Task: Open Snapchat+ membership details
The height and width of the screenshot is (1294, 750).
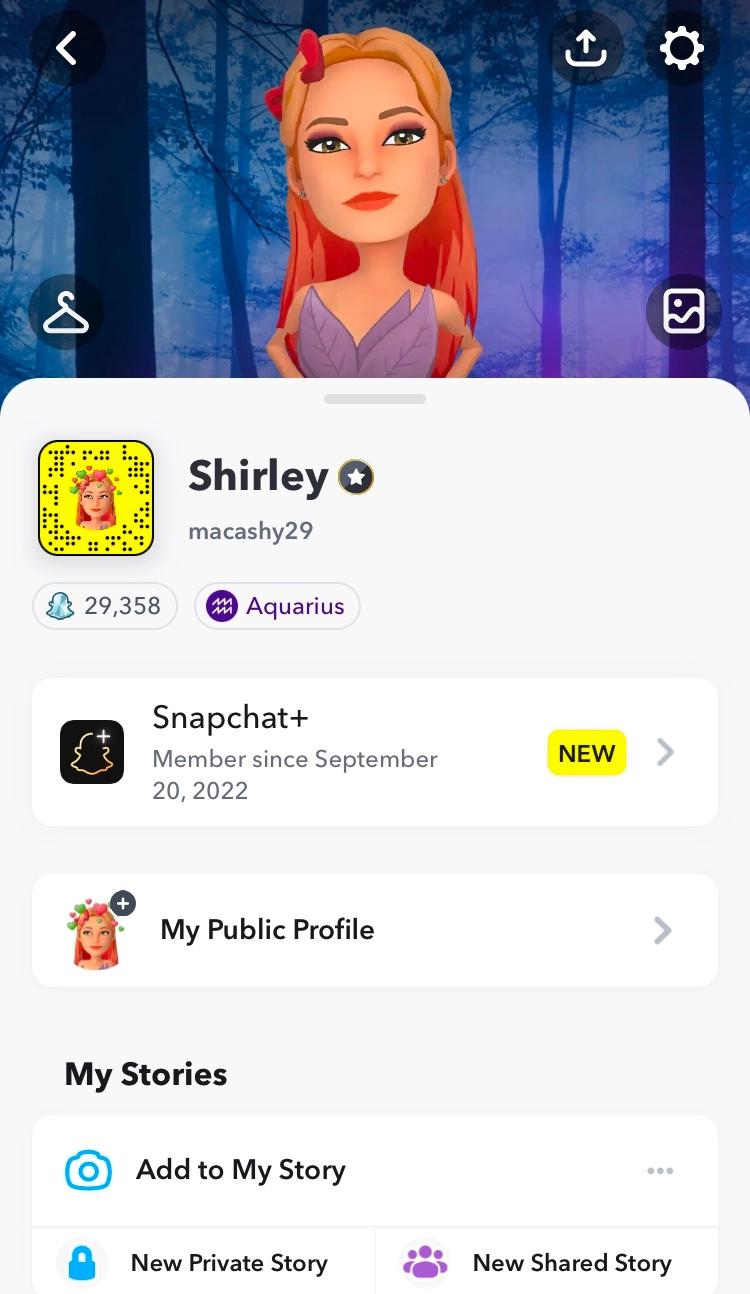Action: [x=375, y=752]
